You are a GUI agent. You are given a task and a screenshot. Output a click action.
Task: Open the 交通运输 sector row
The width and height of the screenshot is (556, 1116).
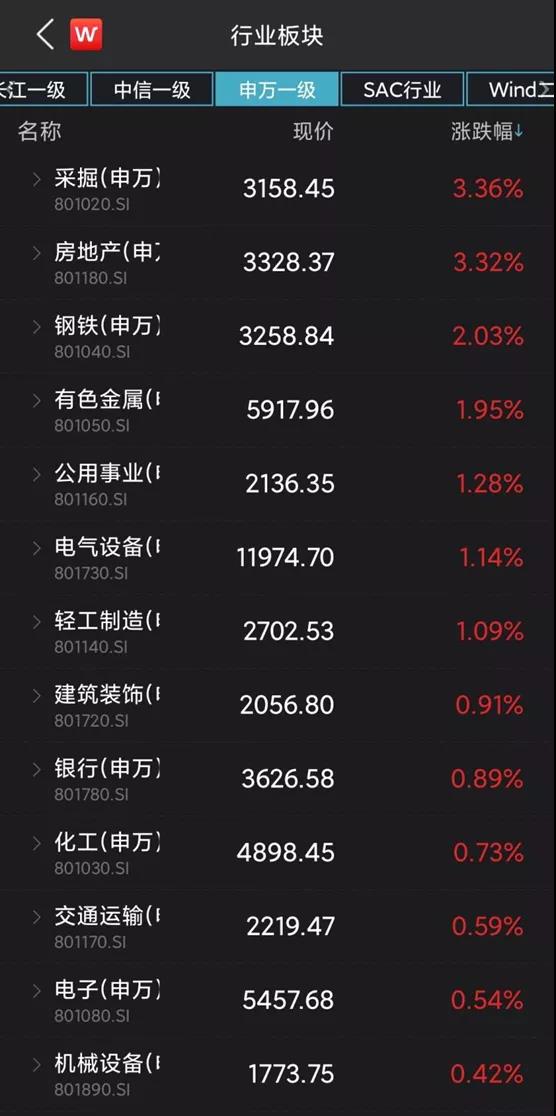(x=278, y=926)
